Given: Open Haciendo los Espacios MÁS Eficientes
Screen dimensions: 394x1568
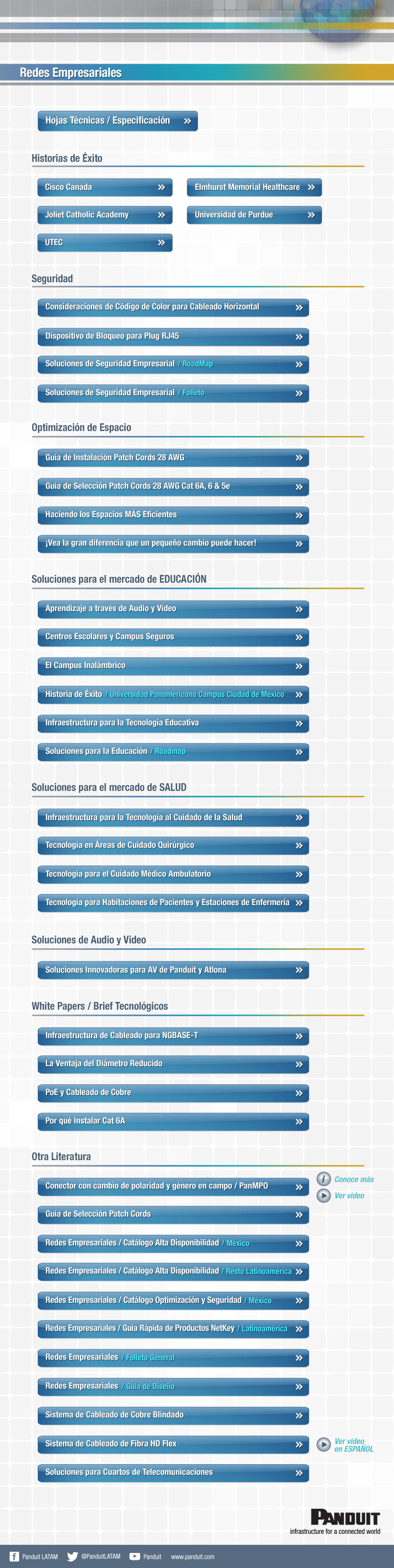Looking at the screenshot, I should pyautogui.click(x=173, y=514).
